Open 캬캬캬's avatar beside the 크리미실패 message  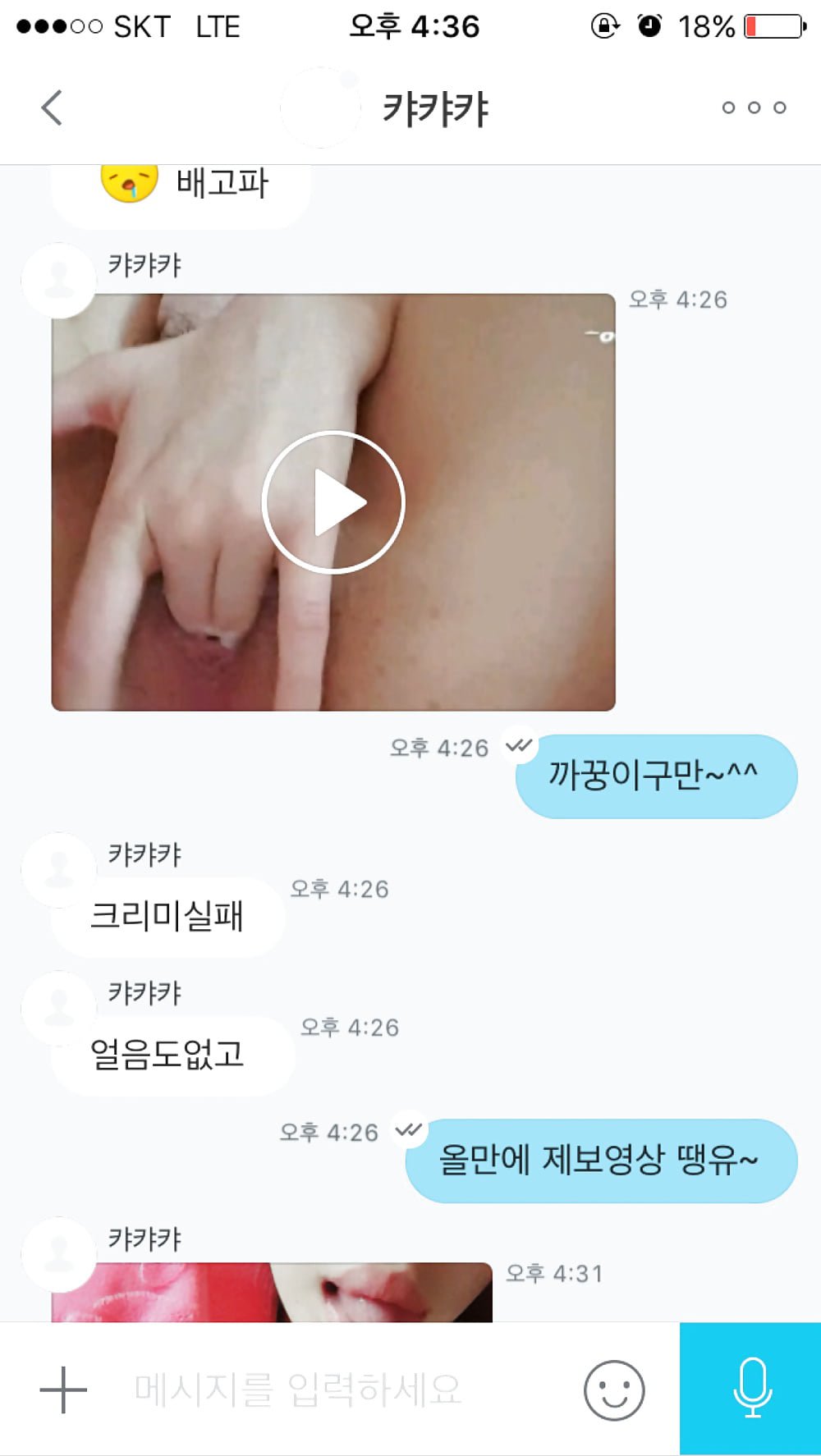(x=59, y=869)
